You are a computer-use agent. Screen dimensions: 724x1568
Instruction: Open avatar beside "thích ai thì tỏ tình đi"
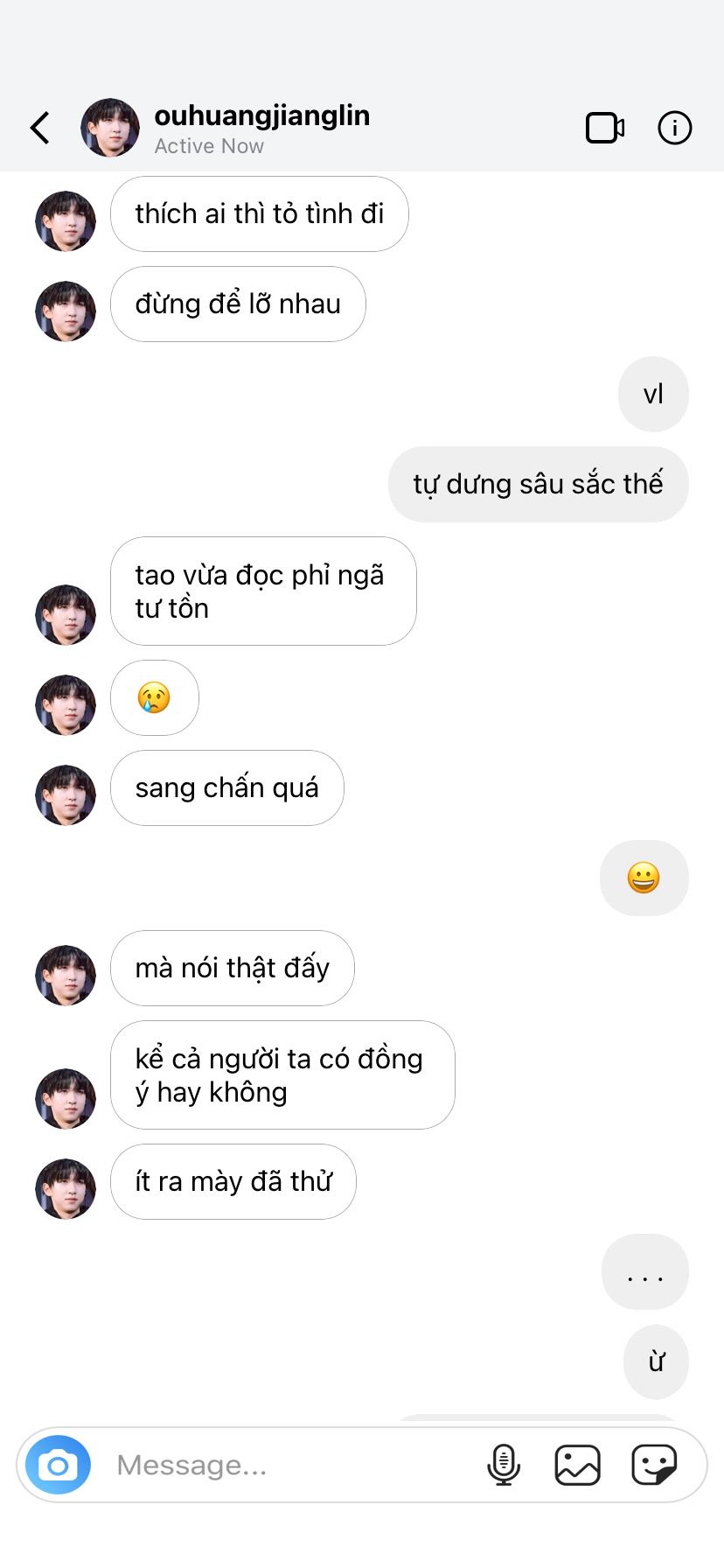click(66, 221)
